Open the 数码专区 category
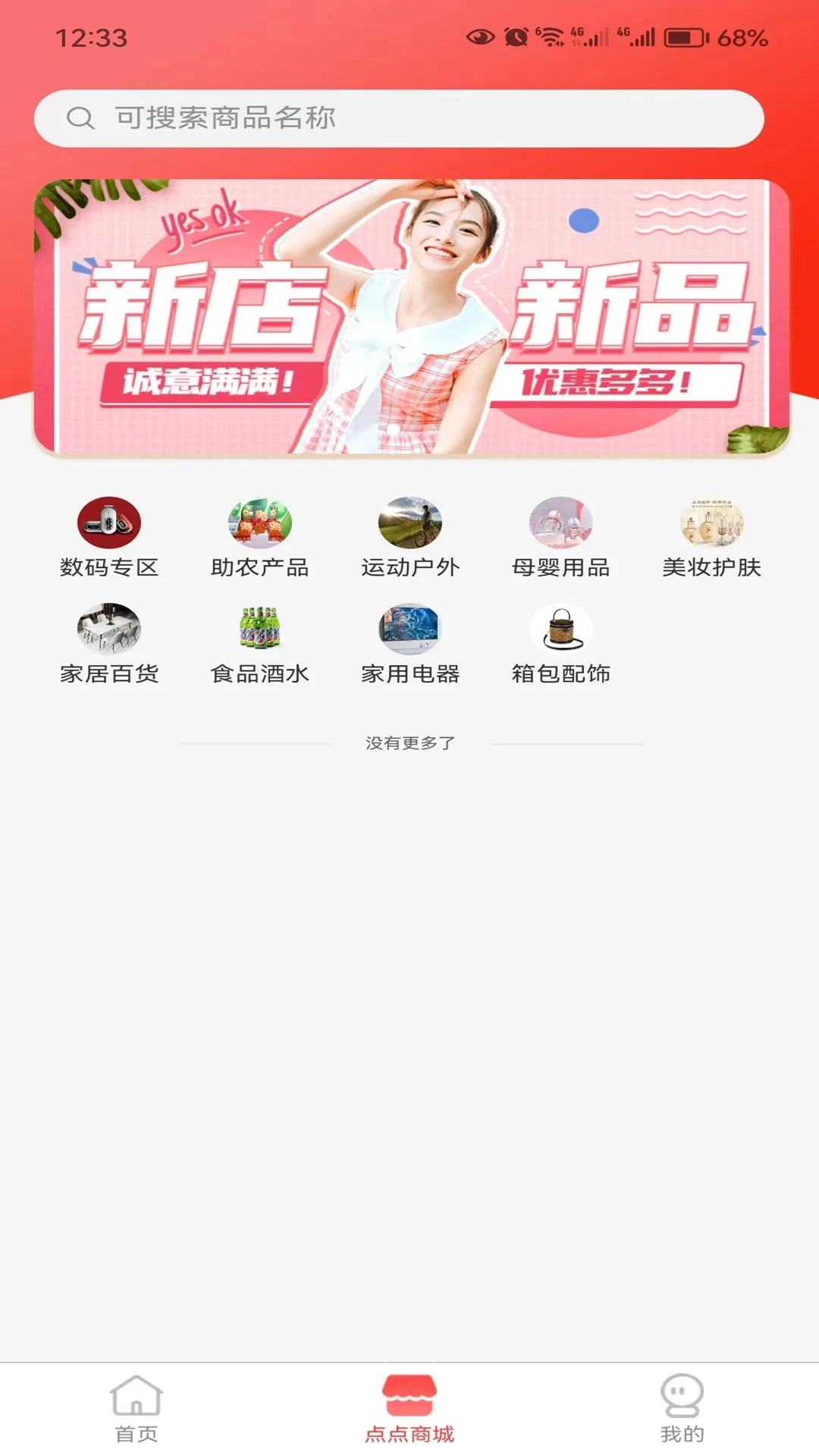Image resolution: width=819 pixels, height=1456 pixels. click(109, 538)
